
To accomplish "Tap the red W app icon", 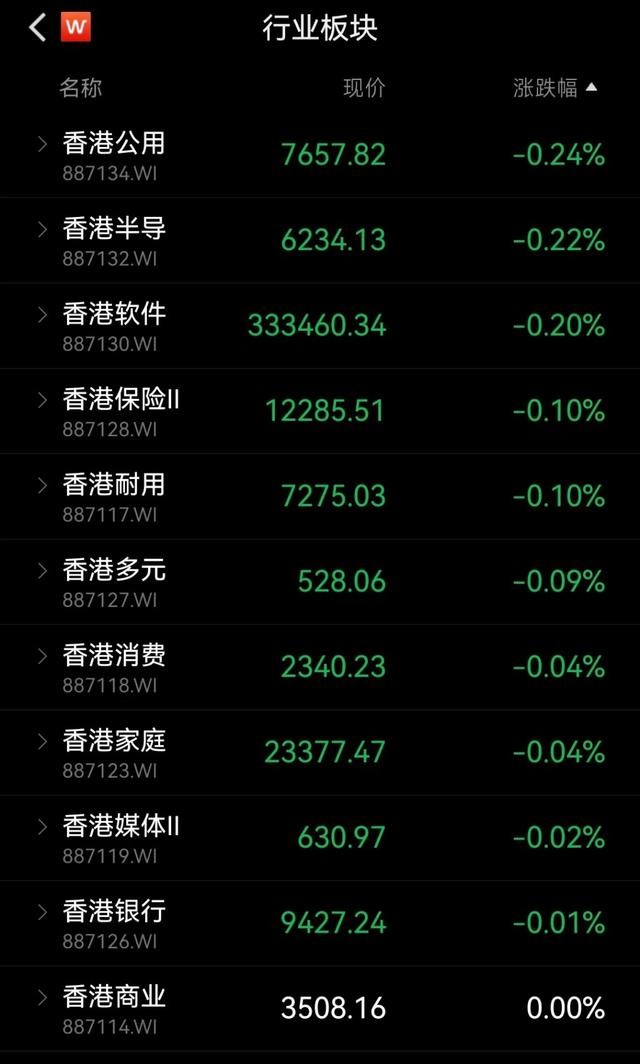I will coord(76,27).
